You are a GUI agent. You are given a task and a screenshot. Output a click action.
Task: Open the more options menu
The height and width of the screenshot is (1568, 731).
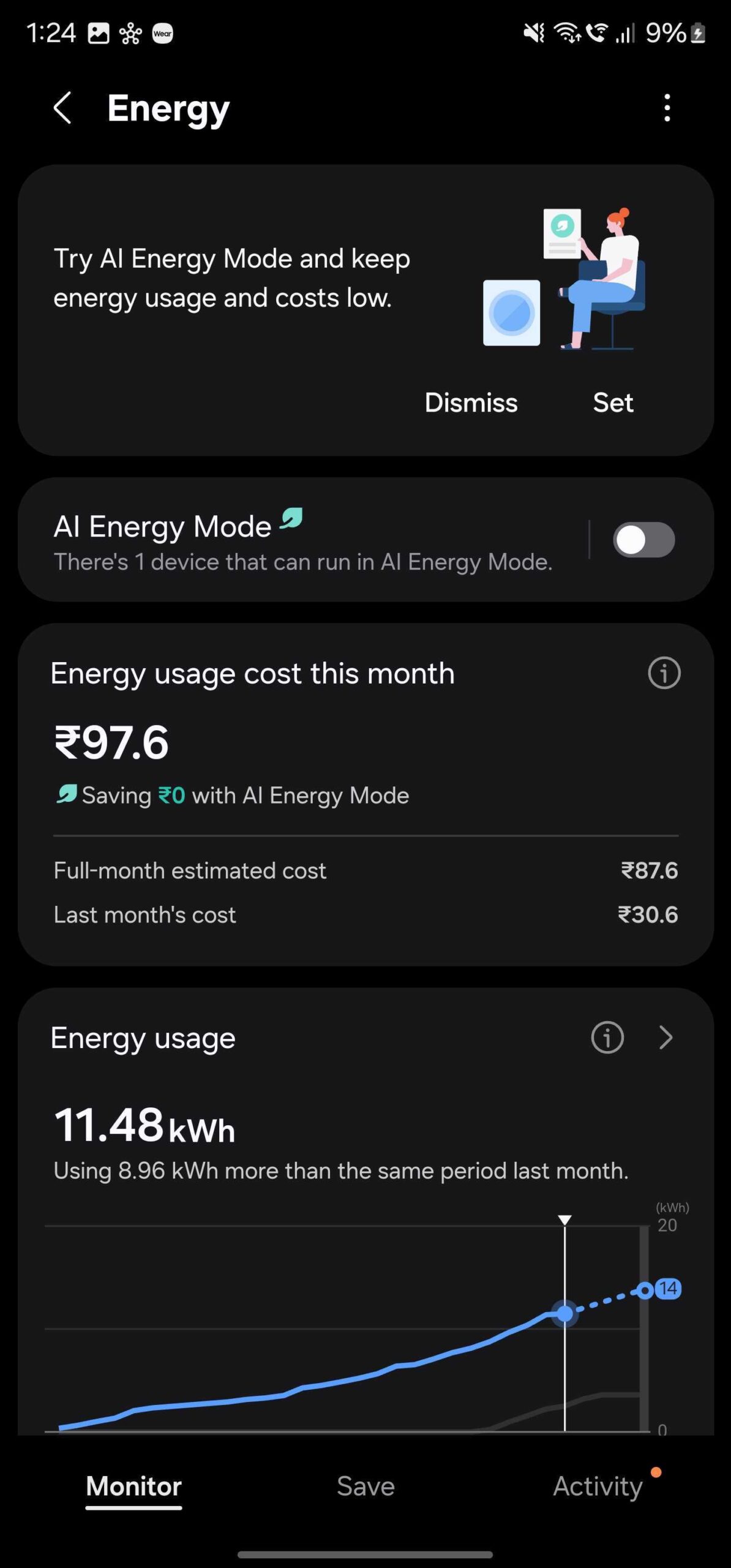point(667,108)
